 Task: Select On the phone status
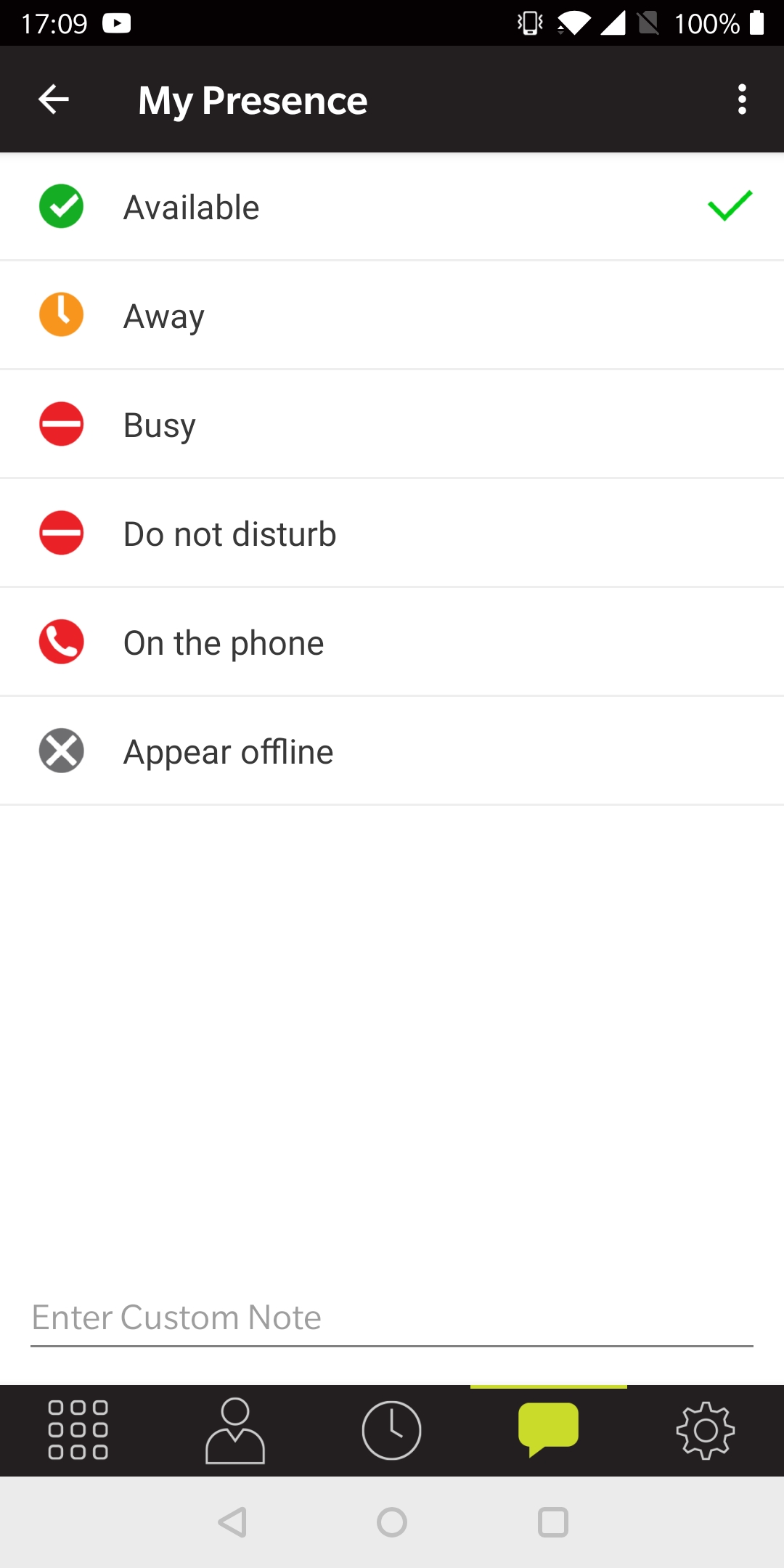(392, 642)
